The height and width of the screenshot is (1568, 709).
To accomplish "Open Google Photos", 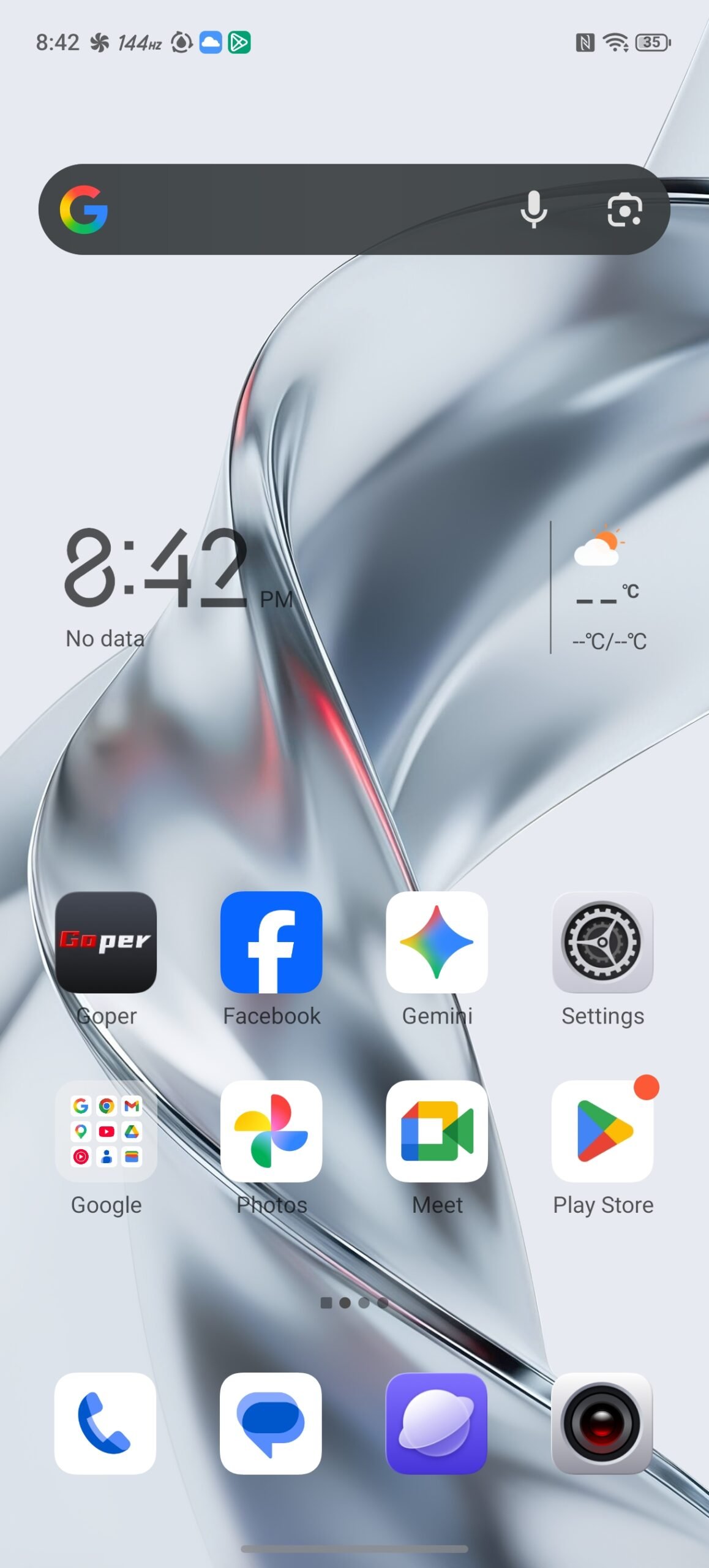I will [x=271, y=1131].
